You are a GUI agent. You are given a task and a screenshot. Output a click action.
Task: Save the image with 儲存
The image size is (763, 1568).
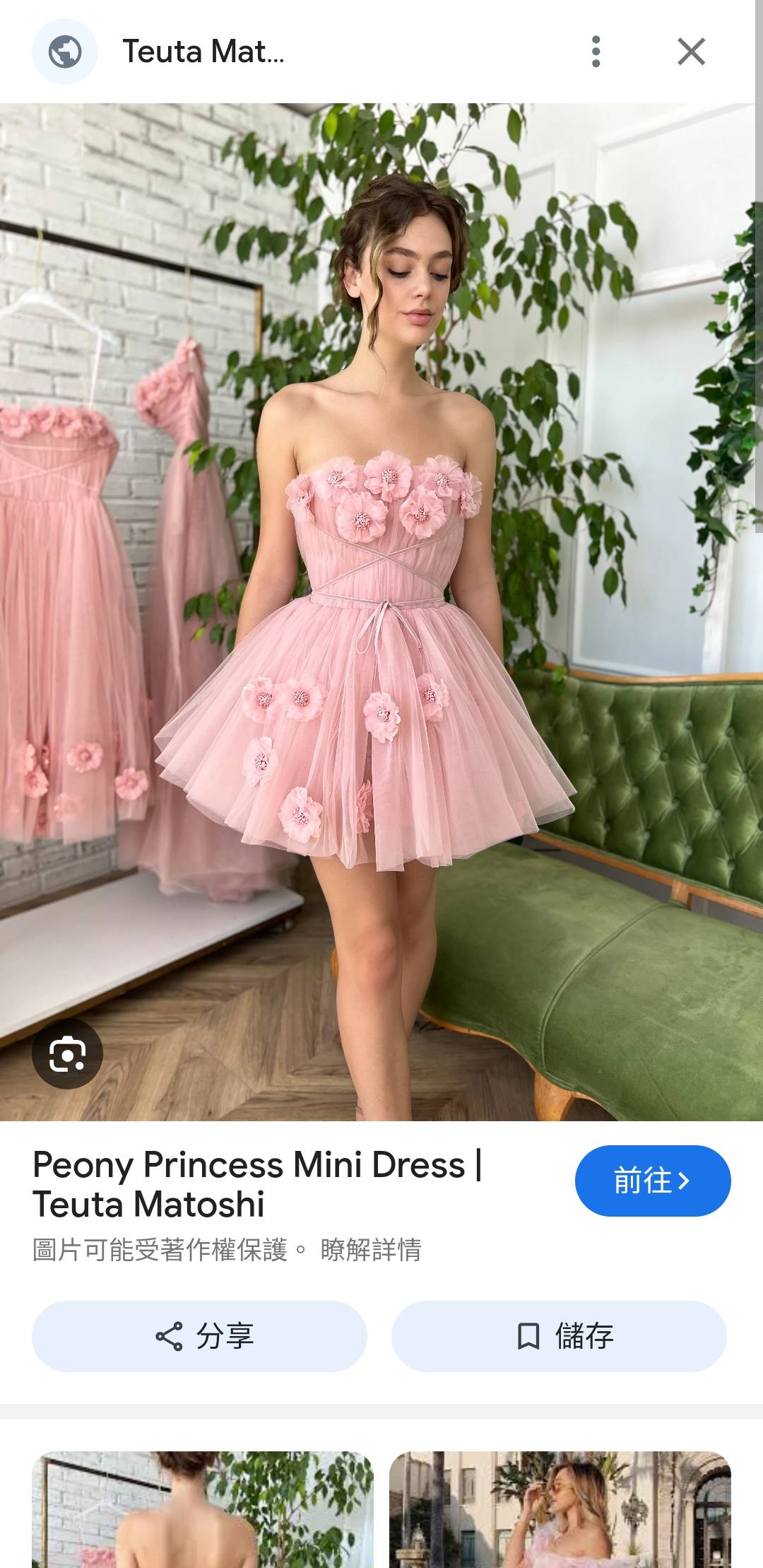[559, 1336]
